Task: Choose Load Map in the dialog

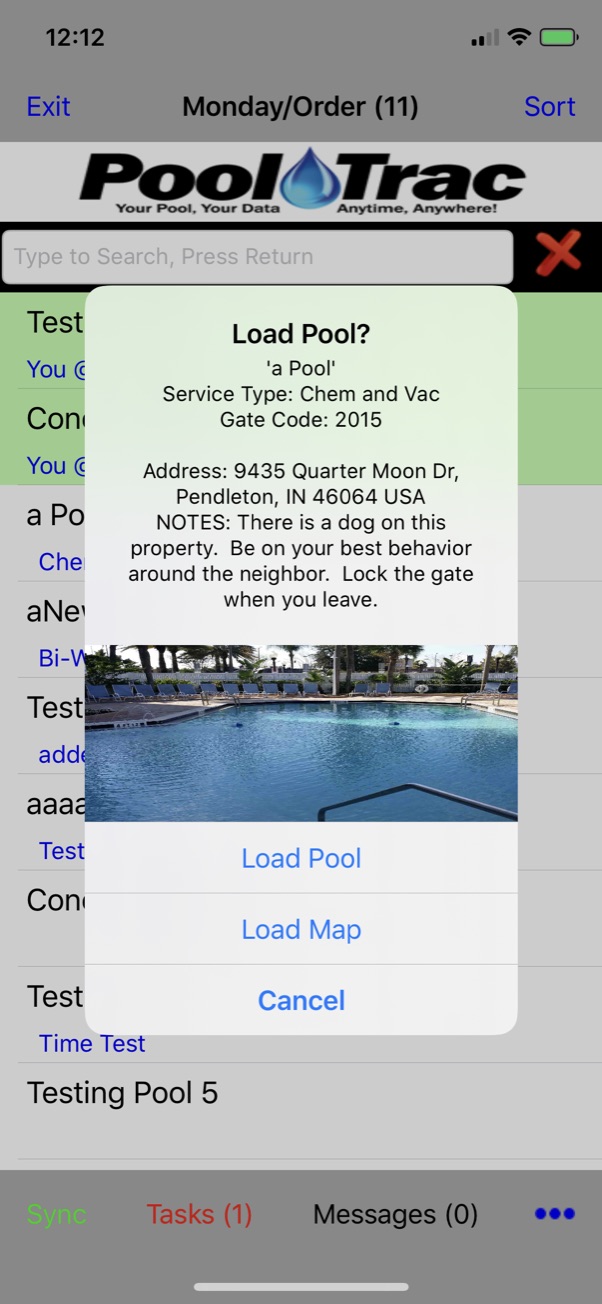Action: [x=301, y=929]
